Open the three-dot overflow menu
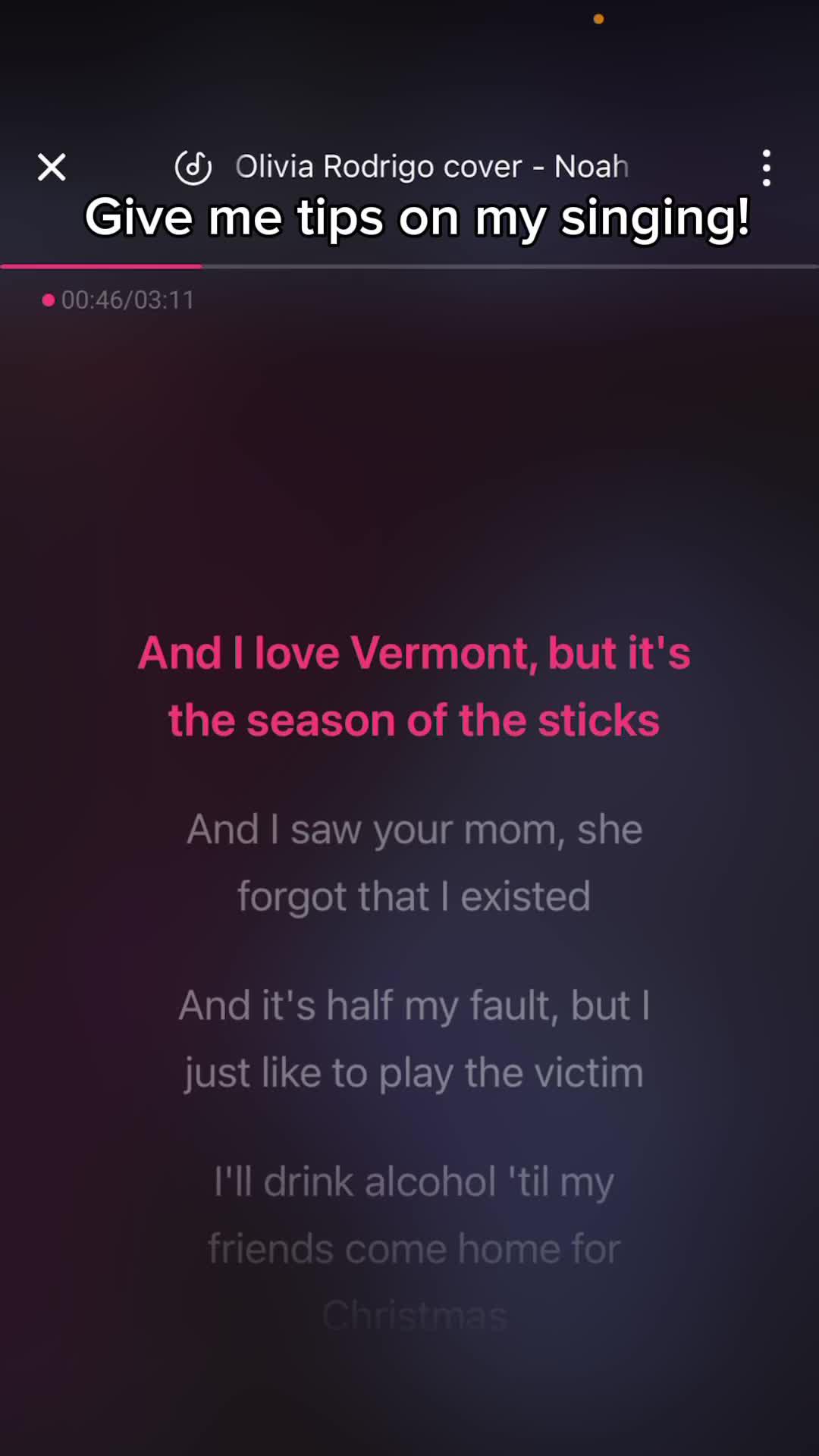 (x=767, y=168)
